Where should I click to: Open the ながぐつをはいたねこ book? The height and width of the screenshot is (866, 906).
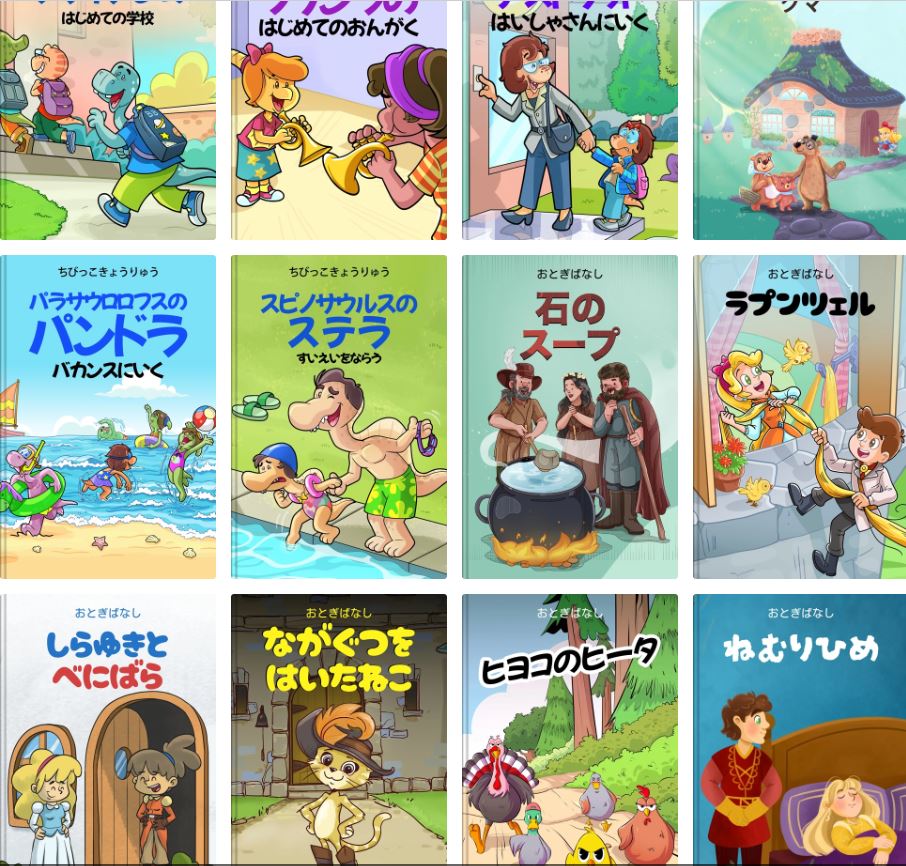pos(339,730)
